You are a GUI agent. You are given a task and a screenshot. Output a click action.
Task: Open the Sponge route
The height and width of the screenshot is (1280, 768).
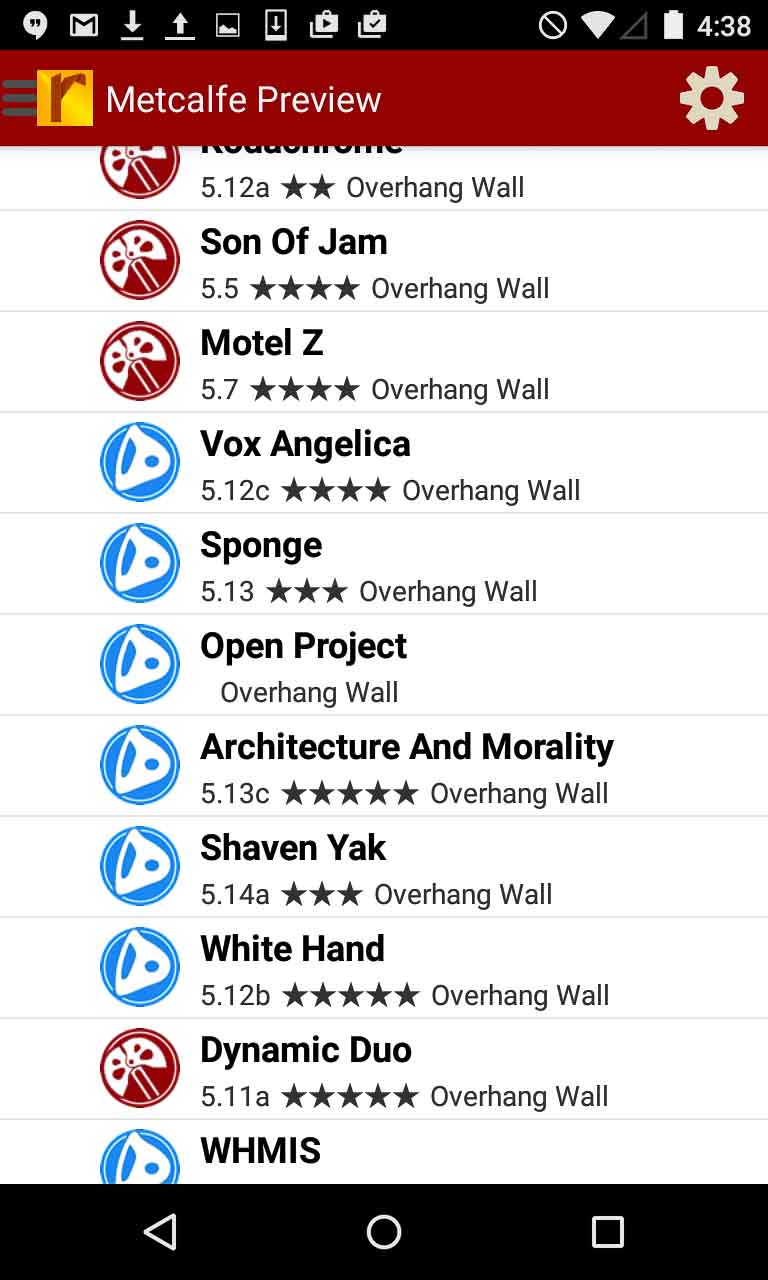pos(384,565)
